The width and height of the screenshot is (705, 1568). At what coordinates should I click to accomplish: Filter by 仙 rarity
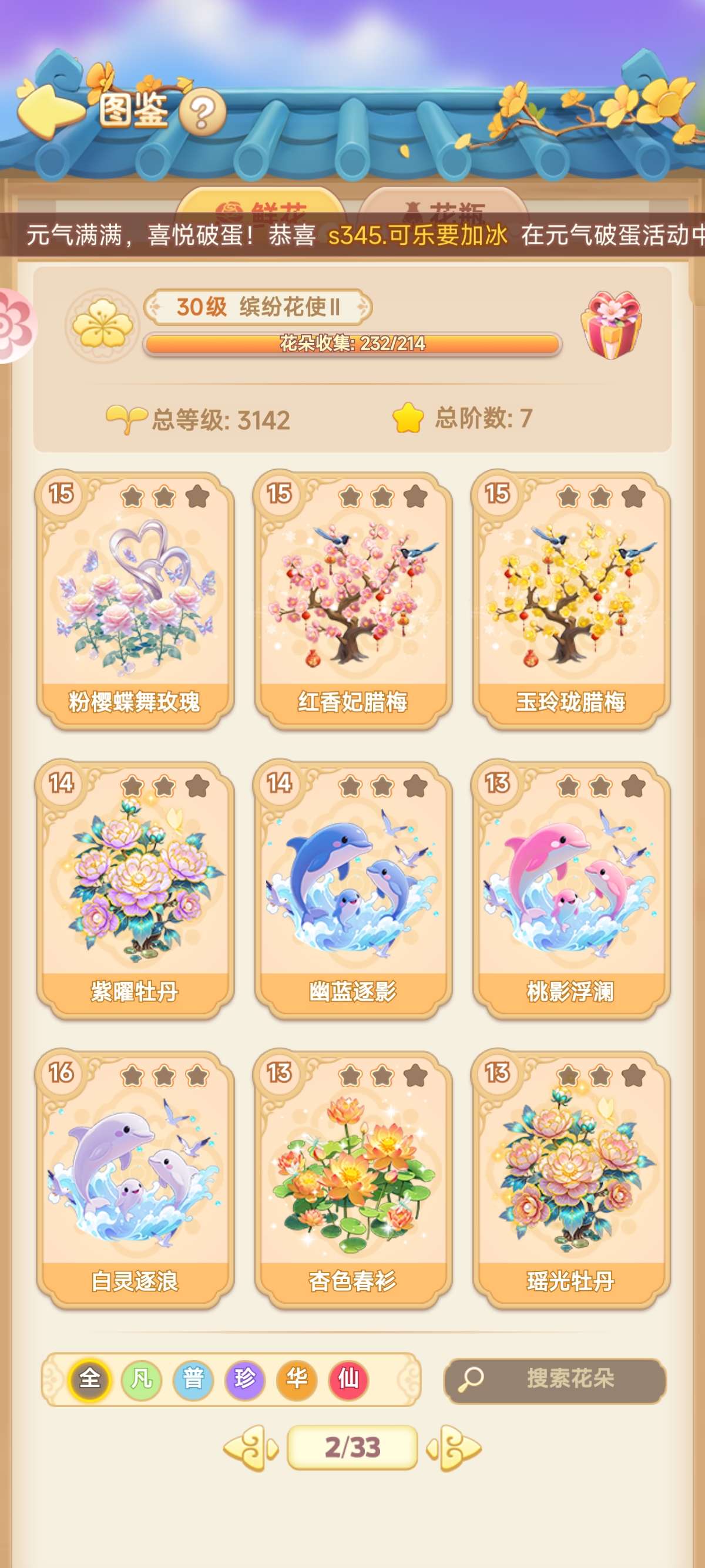tap(348, 1379)
